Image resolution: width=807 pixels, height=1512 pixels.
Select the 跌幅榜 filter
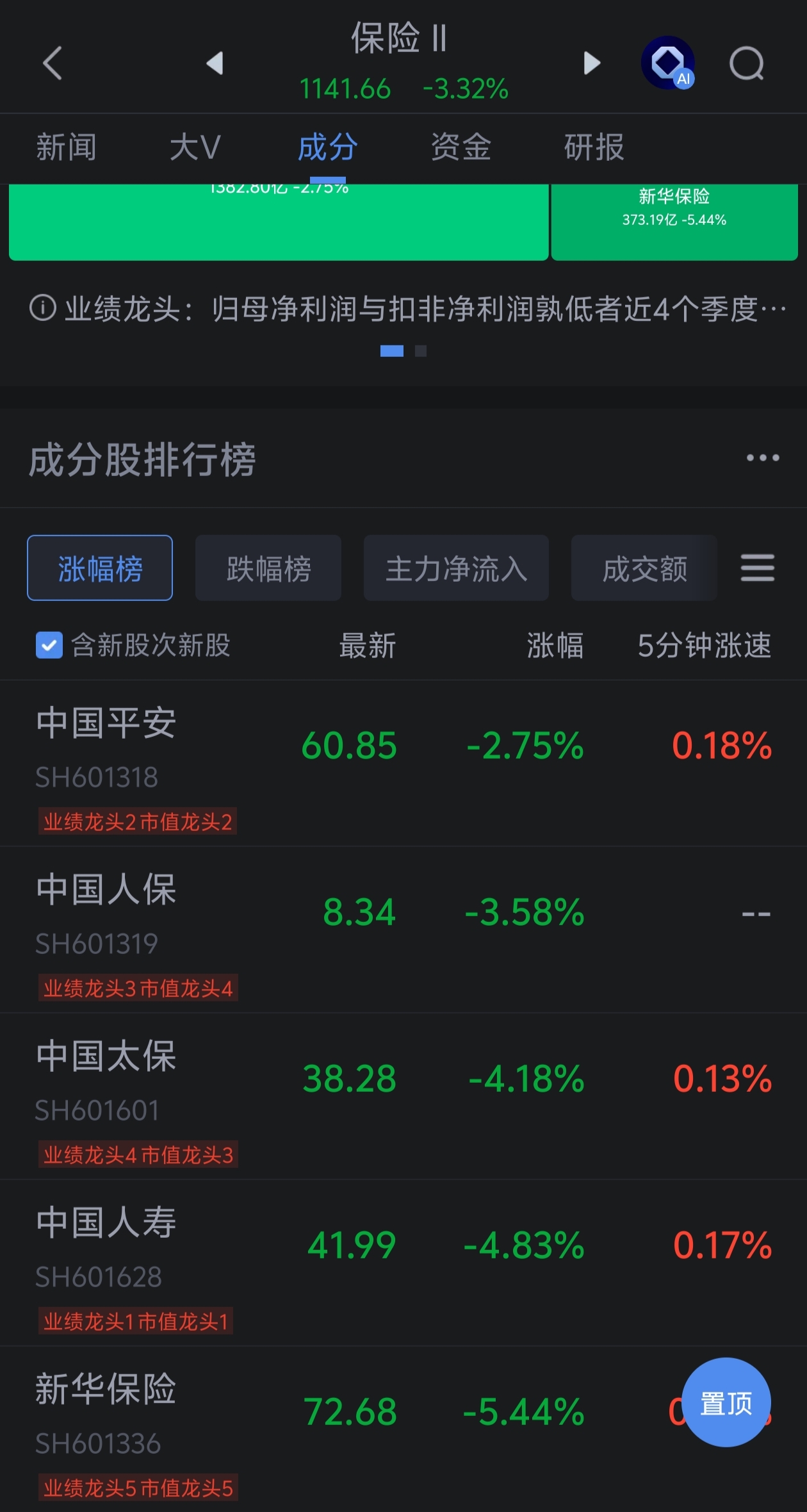coord(268,568)
